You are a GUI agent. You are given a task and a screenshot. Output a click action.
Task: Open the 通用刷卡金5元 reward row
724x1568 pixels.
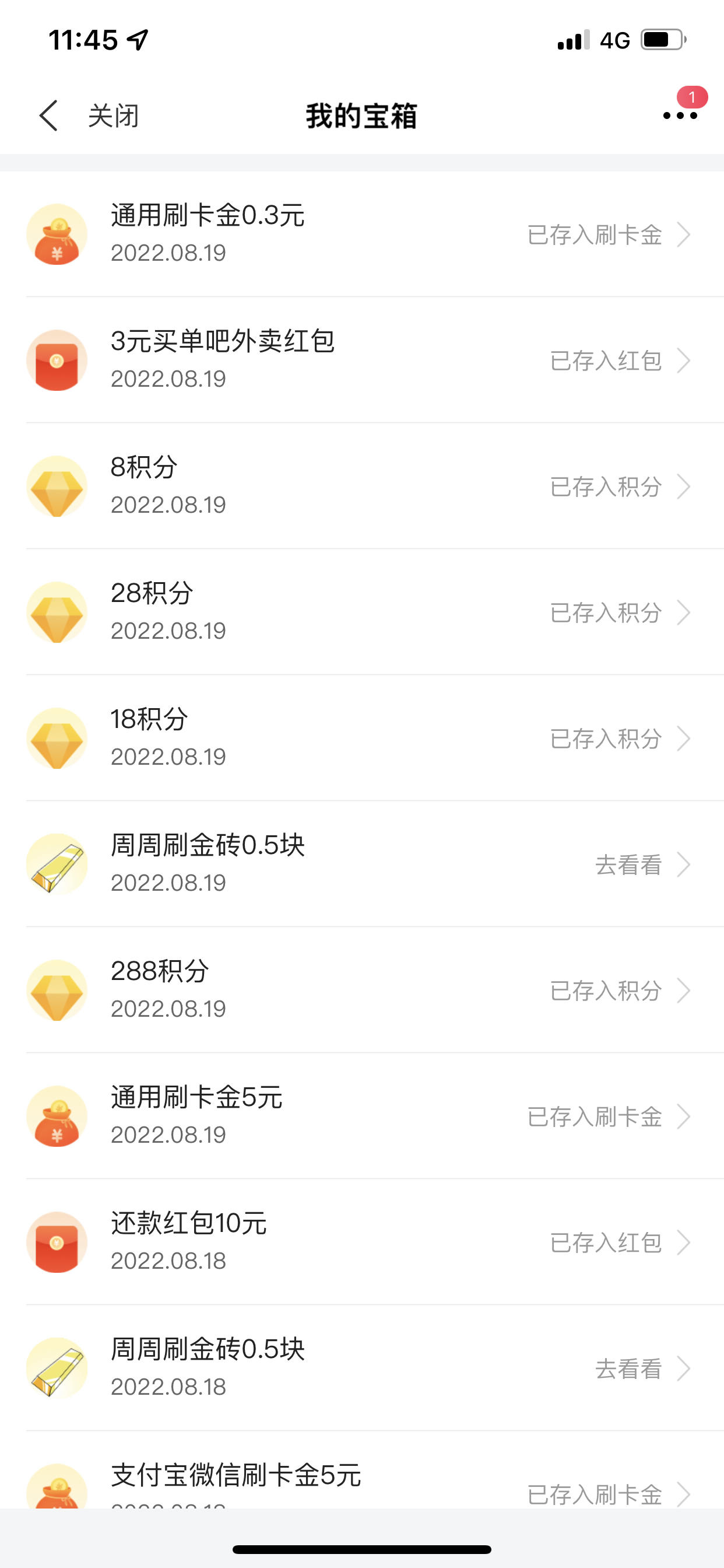(362, 1116)
